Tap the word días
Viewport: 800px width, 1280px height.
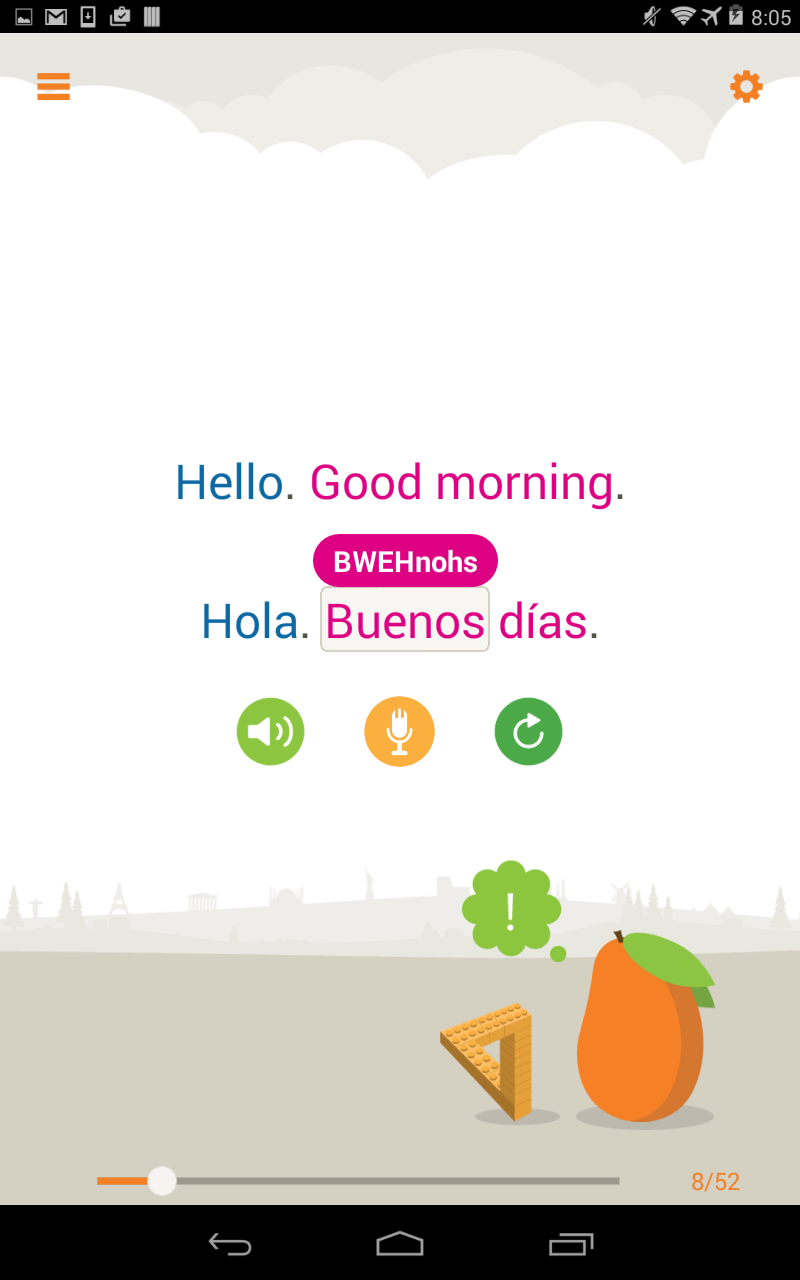(544, 621)
